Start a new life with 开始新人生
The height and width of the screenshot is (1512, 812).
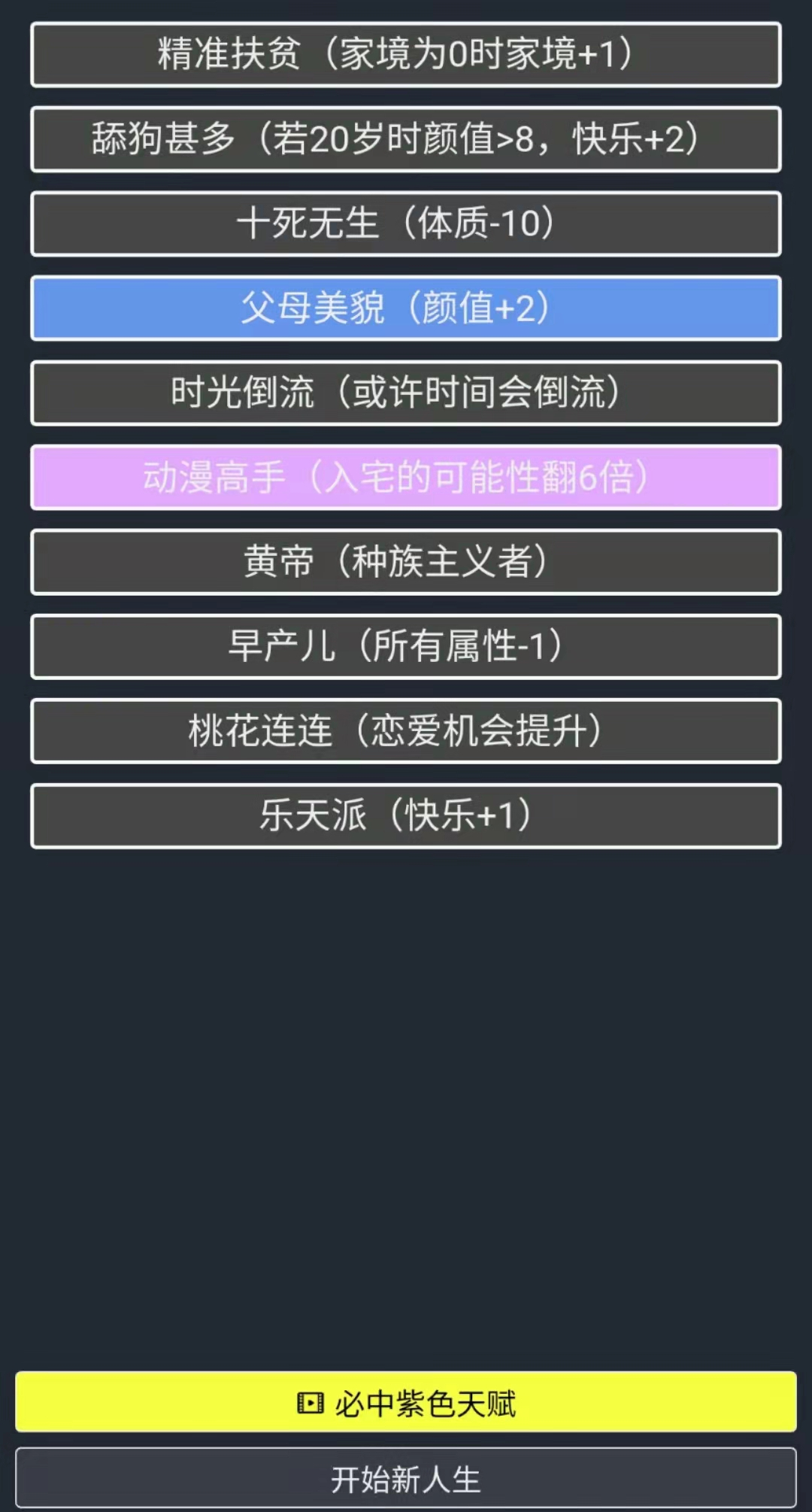click(x=406, y=1479)
